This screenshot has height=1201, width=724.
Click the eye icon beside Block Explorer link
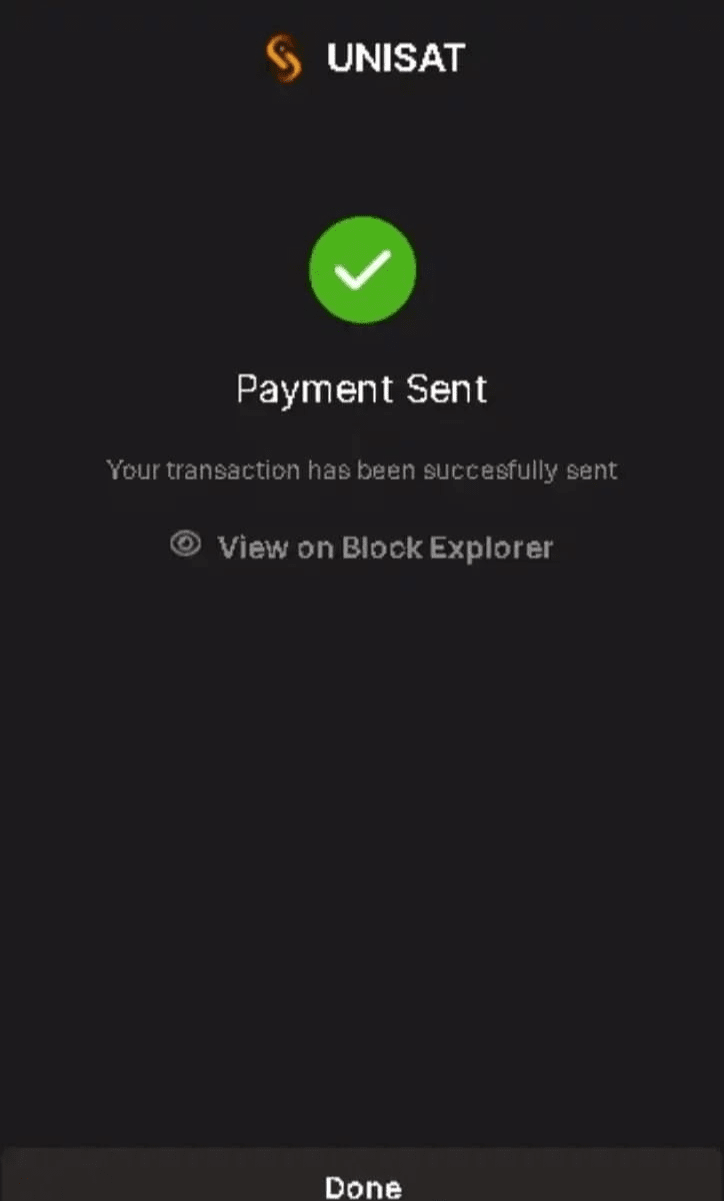185,545
